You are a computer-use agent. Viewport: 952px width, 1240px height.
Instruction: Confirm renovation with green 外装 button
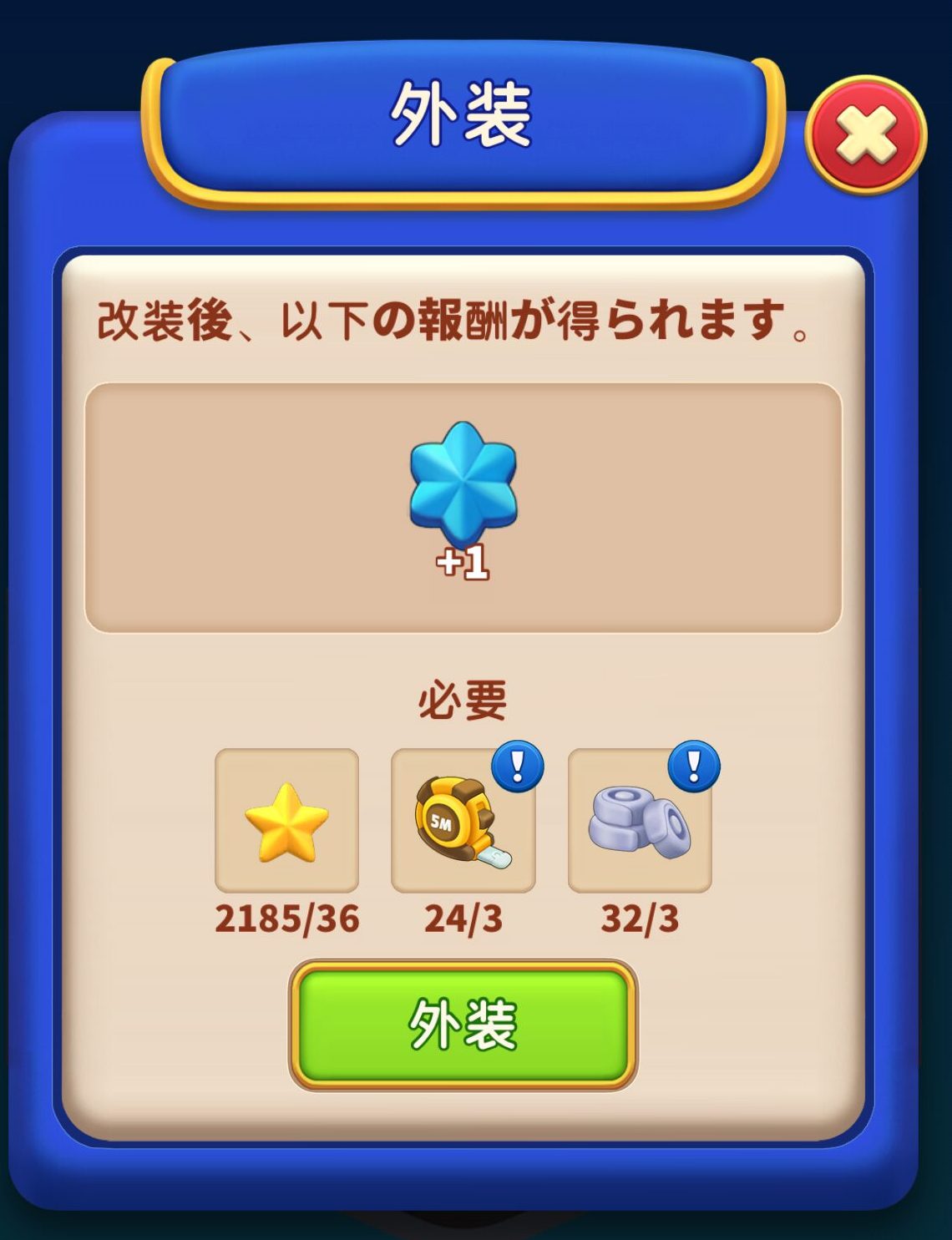click(463, 1025)
